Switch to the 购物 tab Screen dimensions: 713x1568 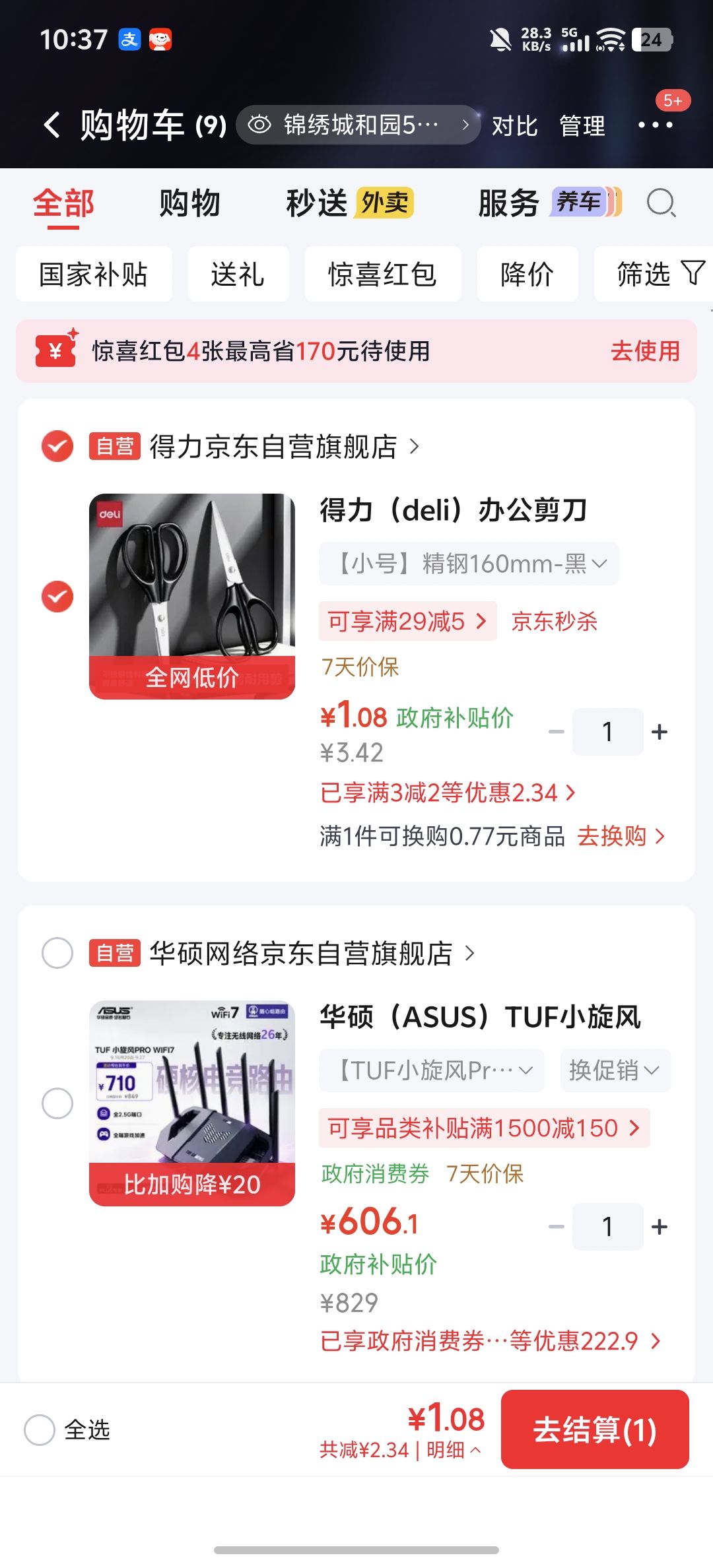(x=189, y=203)
